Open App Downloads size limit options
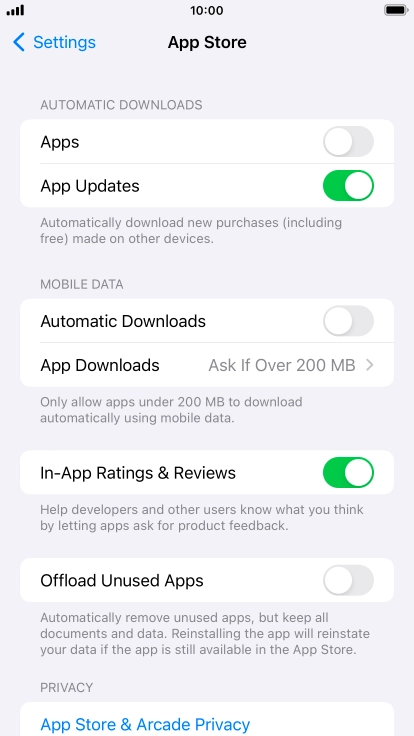This screenshot has height=736, width=414. click(x=207, y=365)
